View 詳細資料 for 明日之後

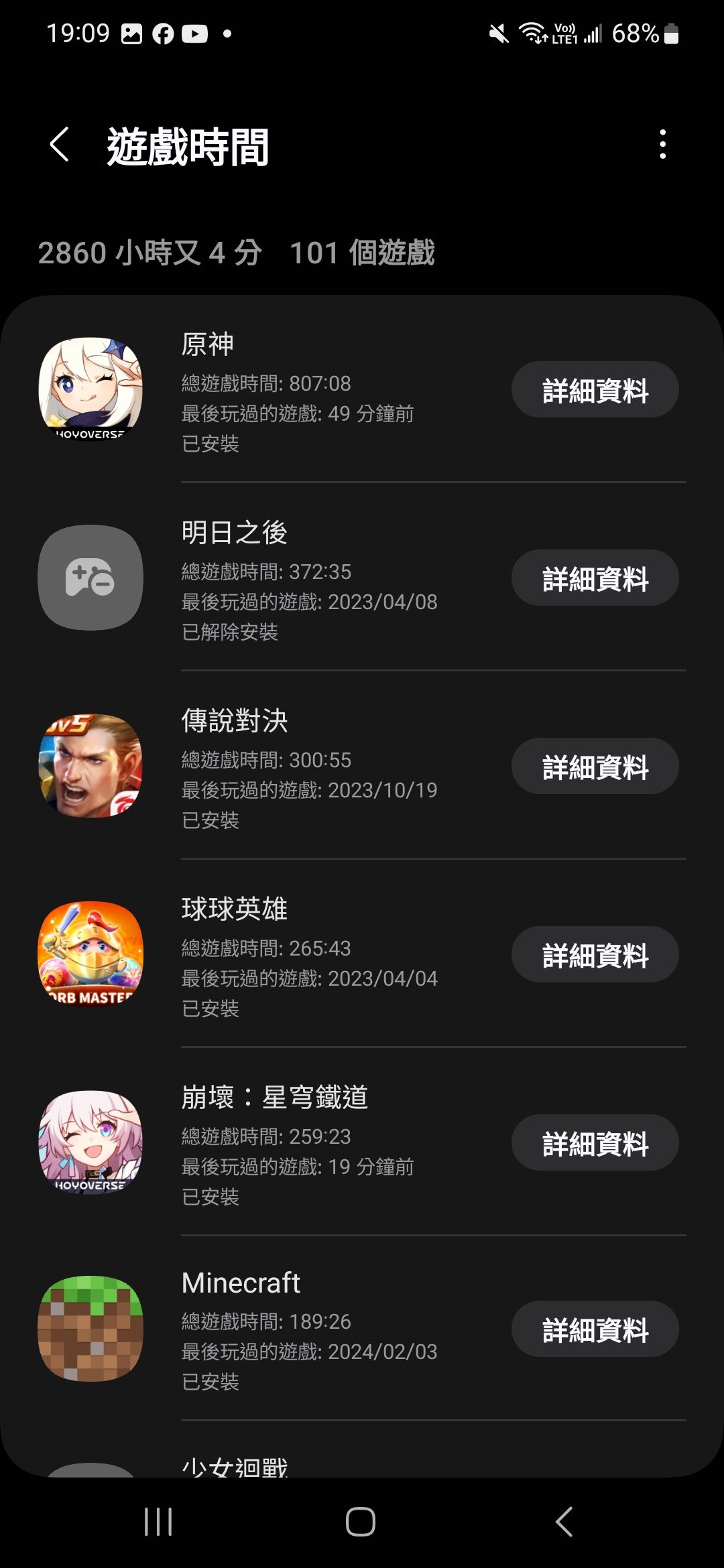[x=595, y=578]
